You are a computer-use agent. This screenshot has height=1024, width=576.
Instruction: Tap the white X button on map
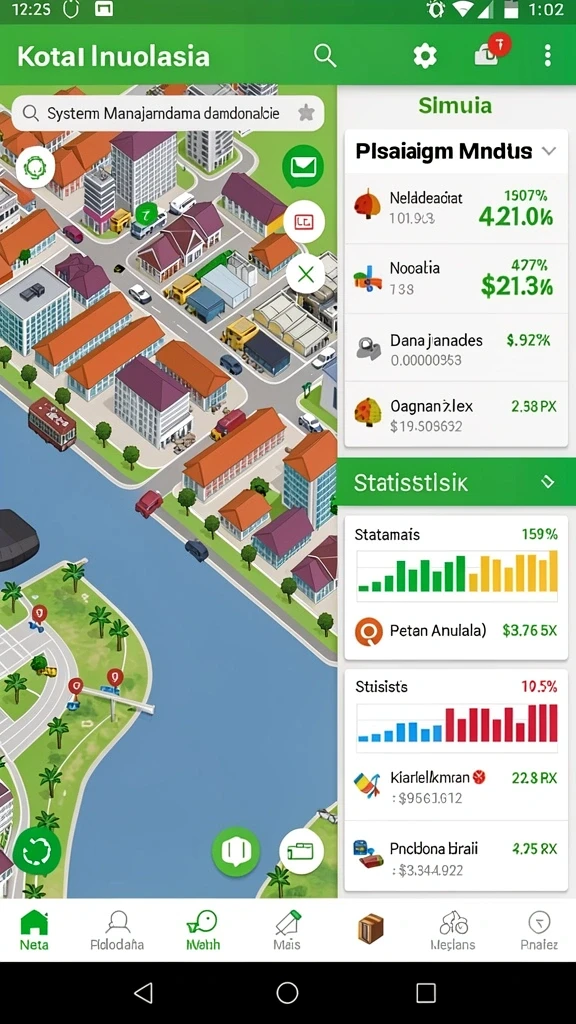305,274
